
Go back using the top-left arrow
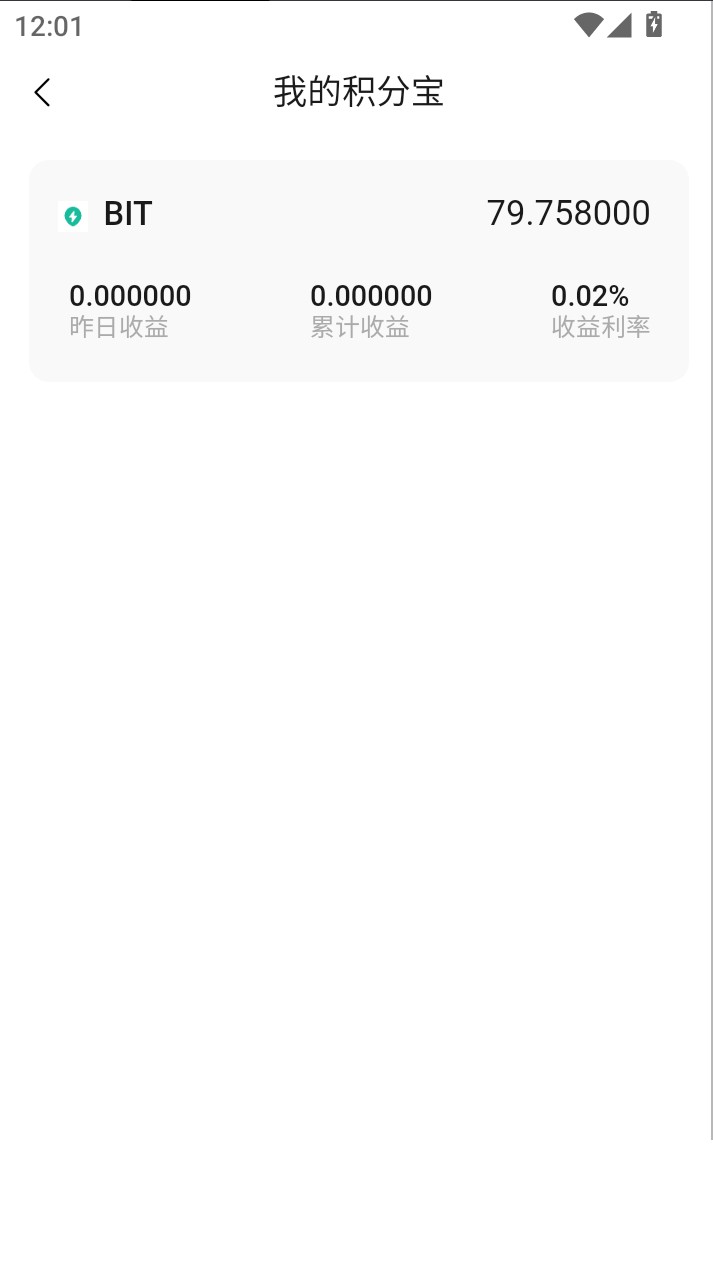coord(42,93)
